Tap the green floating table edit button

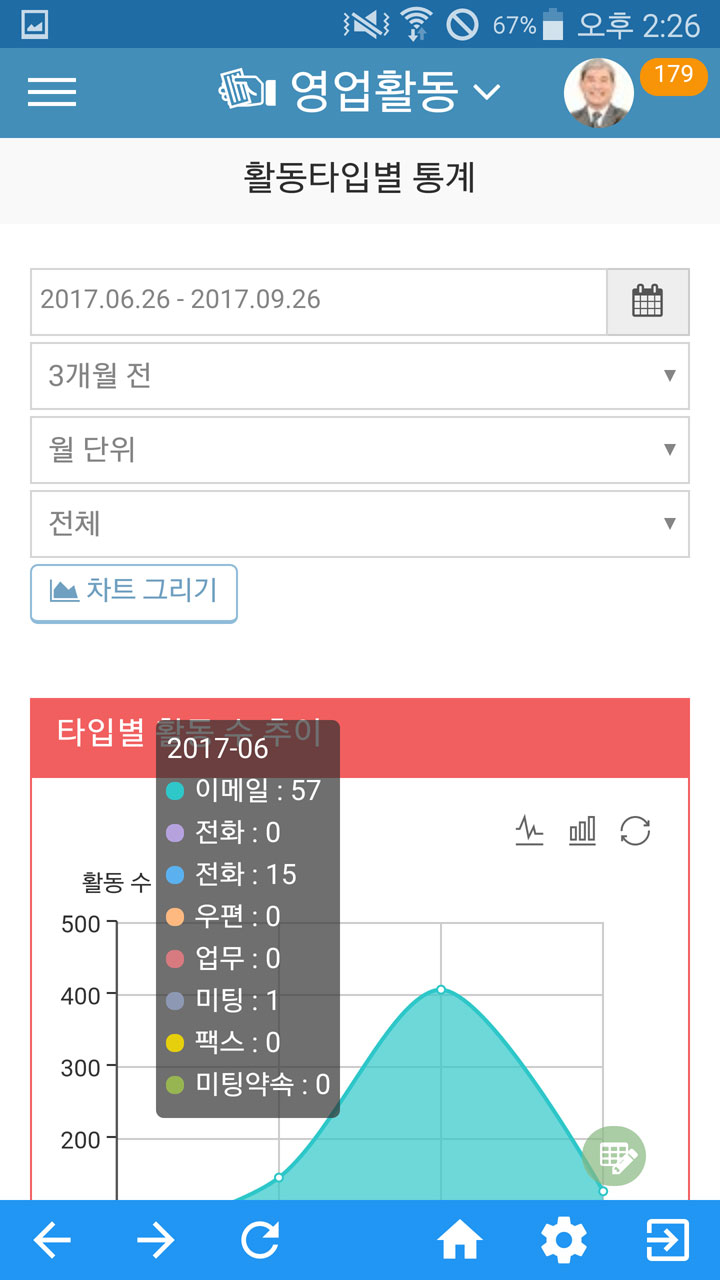[615, 1157]
